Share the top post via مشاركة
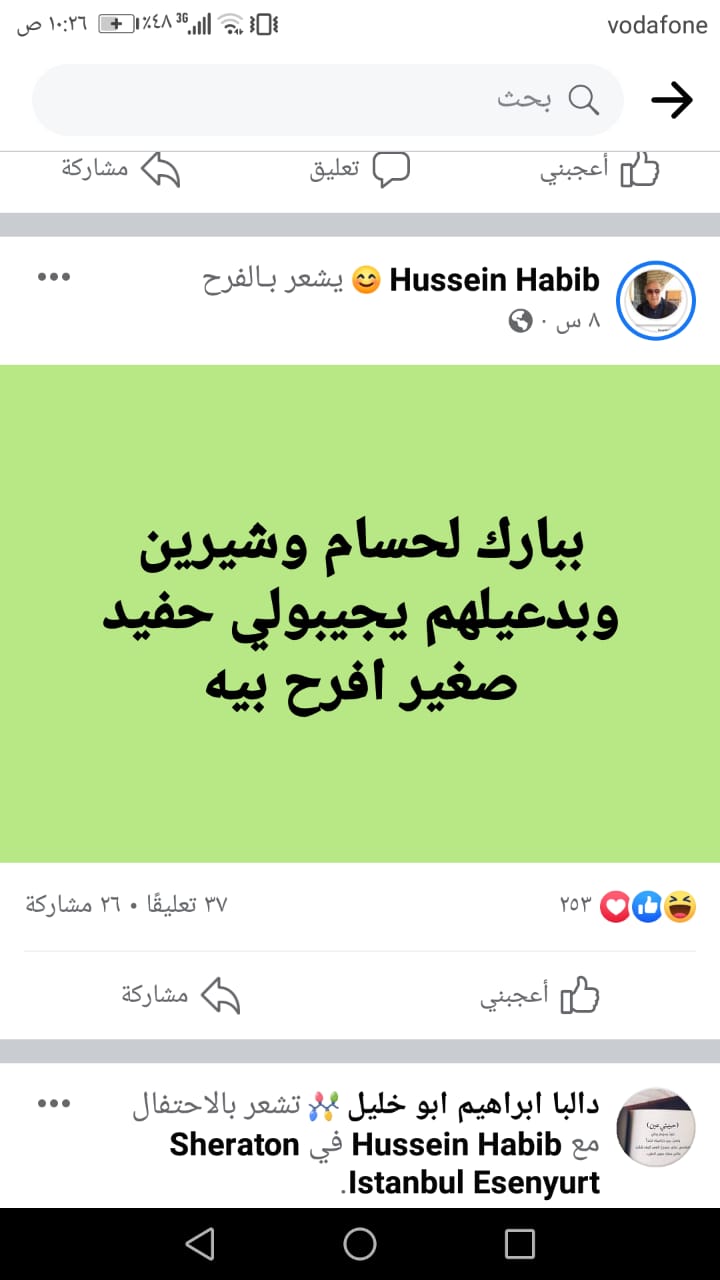 120,169
